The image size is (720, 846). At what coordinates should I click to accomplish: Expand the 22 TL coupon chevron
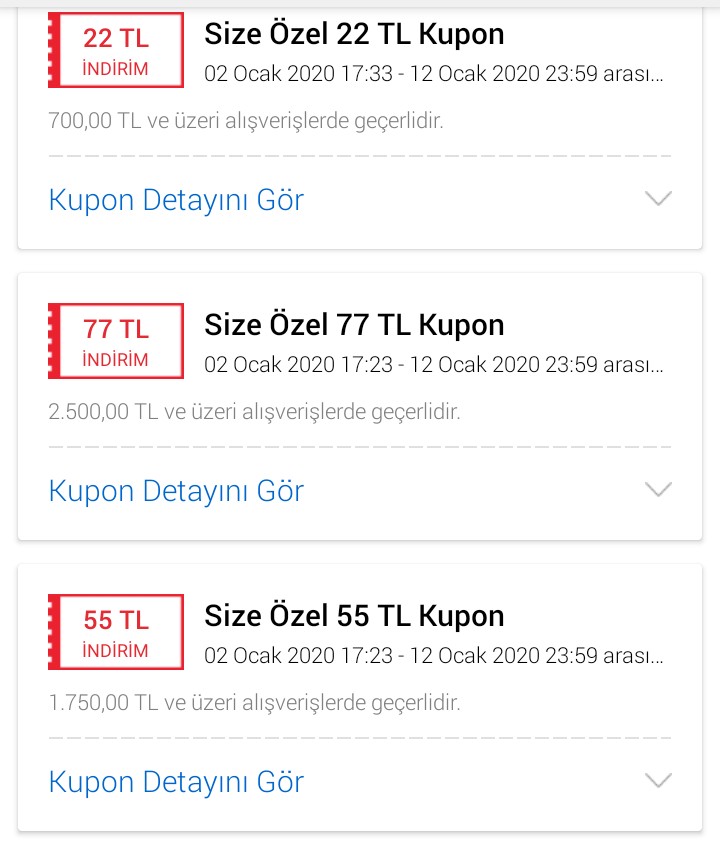click(x=657, y=198)
